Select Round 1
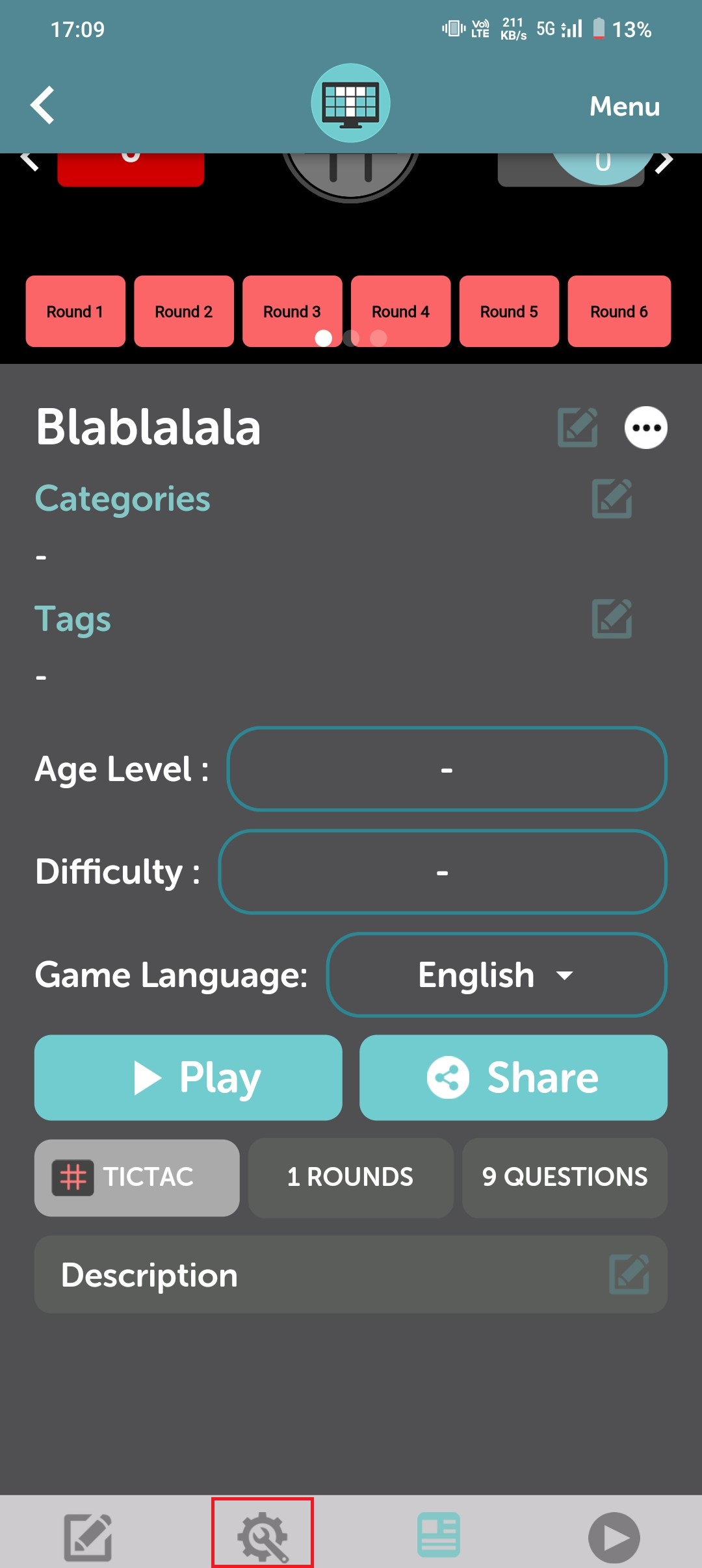702x1568 pixels. point(75,311)
